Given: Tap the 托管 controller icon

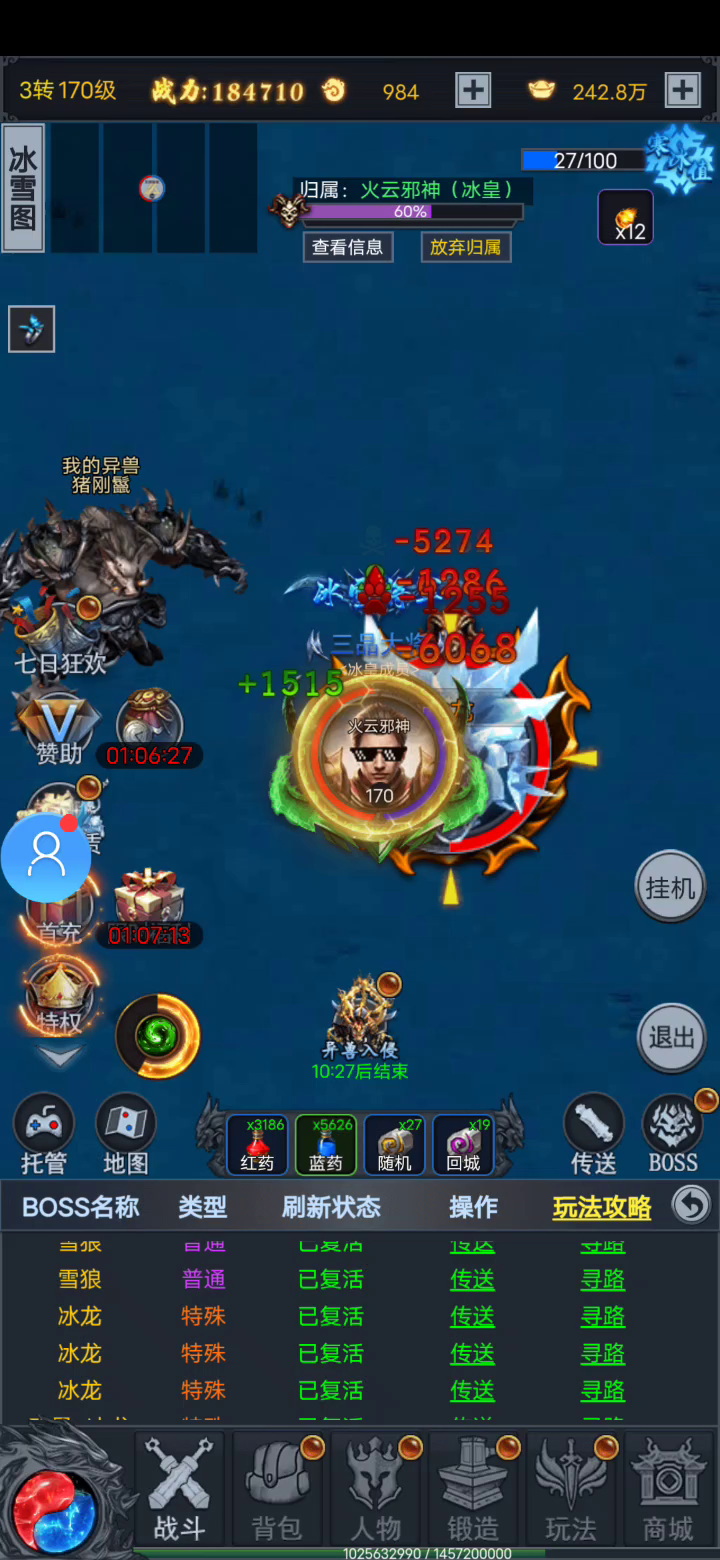Looking at the screenshot, I should pyautogui.click(x=43, y=1134).
